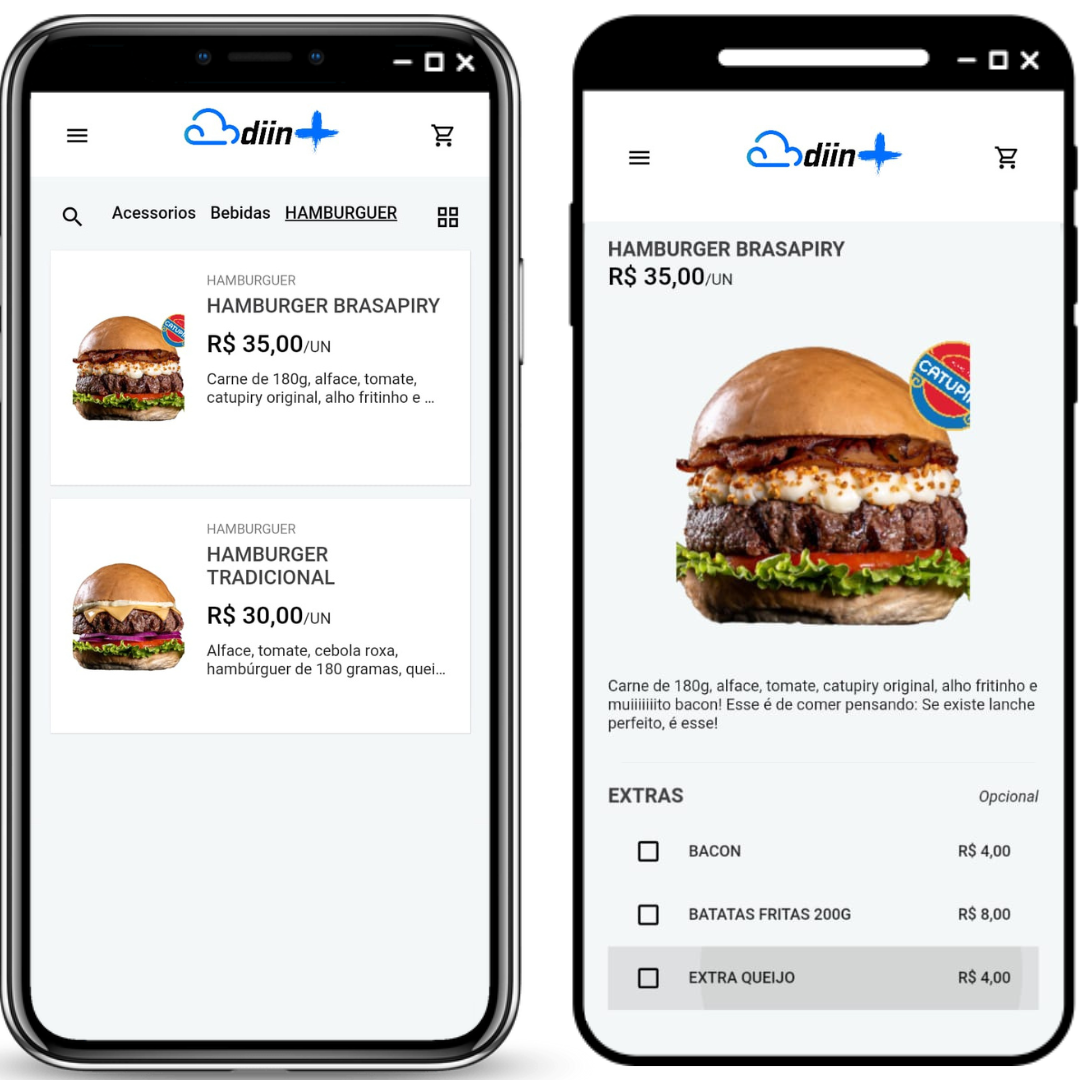Check the BATATAS FRITAS 200G extra
This screenshot has width=1080, height=1080.
(x=648, y=914)
